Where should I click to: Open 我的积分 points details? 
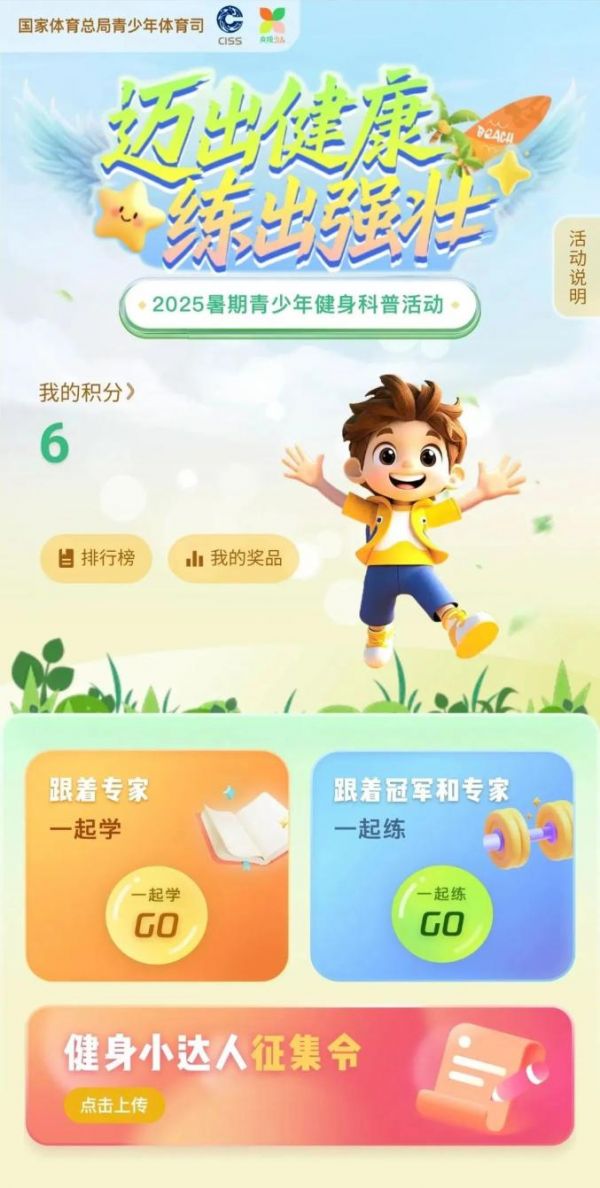pos(86,393)
